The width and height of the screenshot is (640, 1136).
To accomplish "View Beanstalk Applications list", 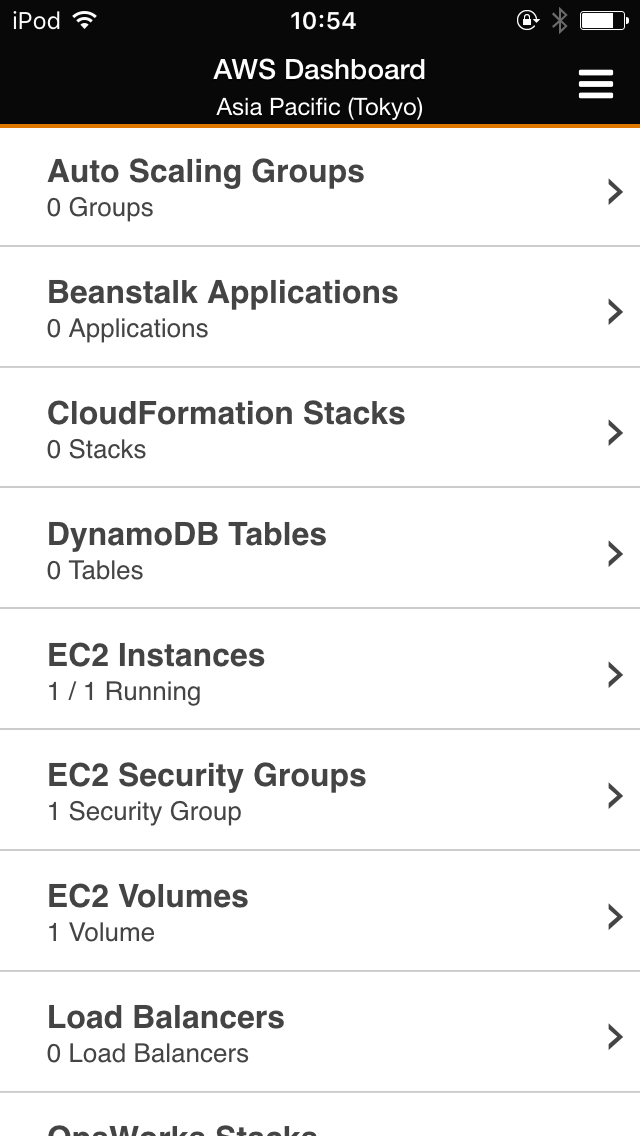I will pos(320,307).
